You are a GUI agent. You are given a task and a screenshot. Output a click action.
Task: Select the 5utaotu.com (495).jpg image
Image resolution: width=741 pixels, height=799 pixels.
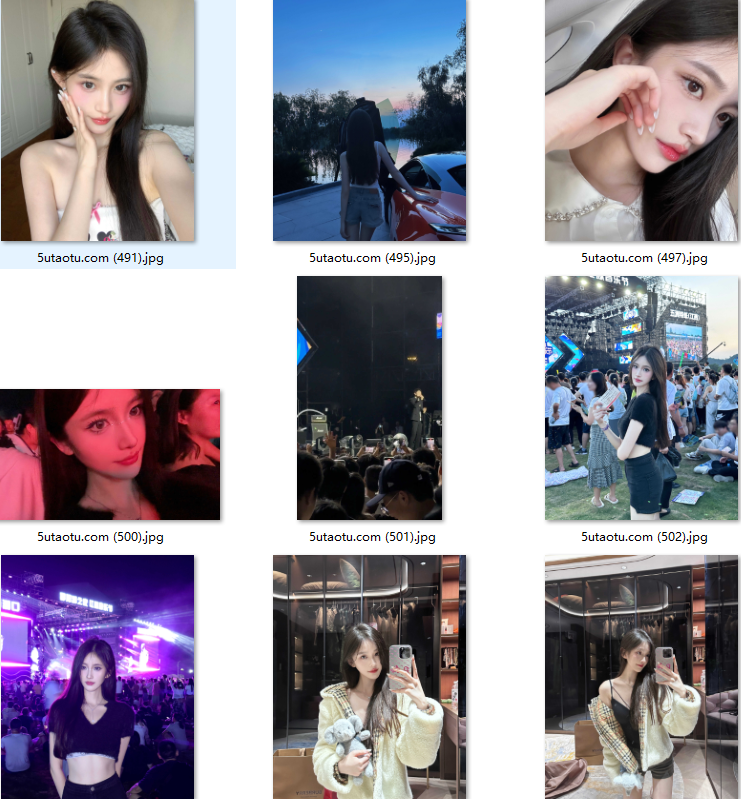(x=369, y=120)
